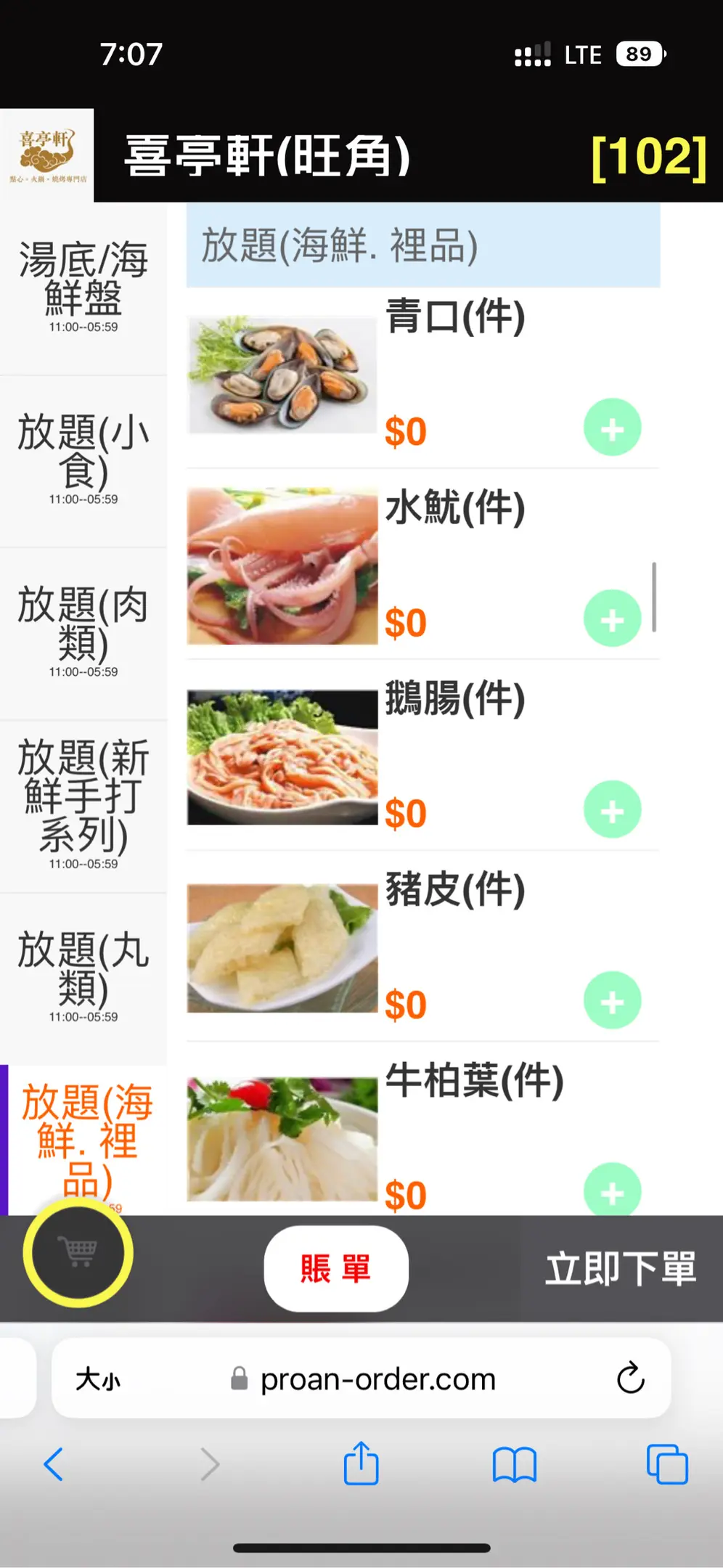
Task: Add 水魷(件) to the order
Action: [x=612, y=618]
